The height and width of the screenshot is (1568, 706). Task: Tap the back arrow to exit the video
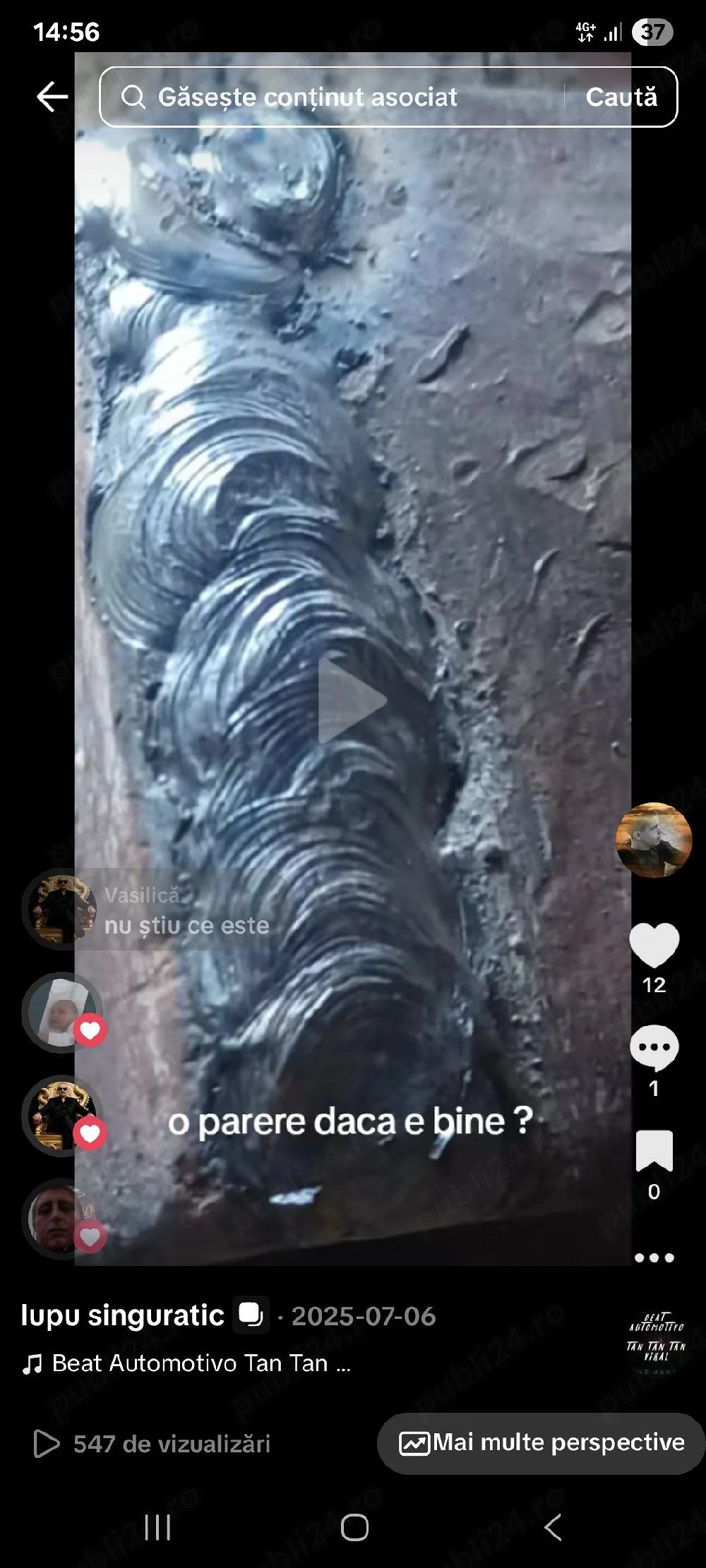point(50,97)
